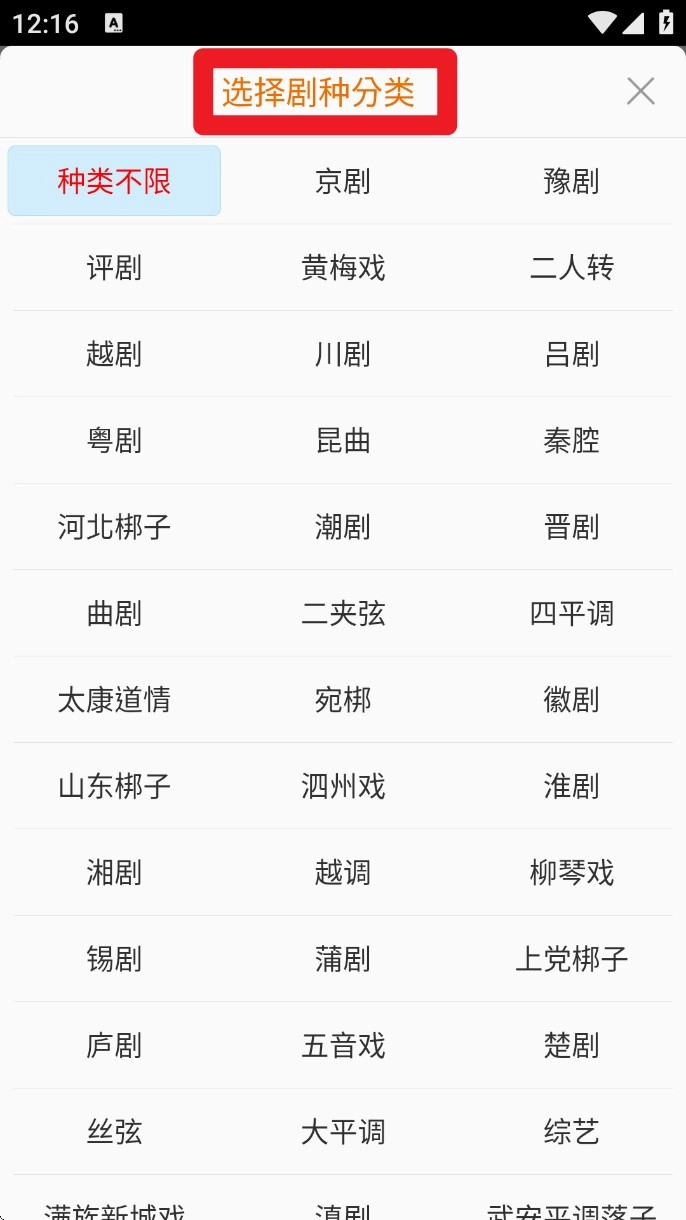Select the 昆曲 option
Viewport: 686px width, 1220px height.
[x=343, y=440]
